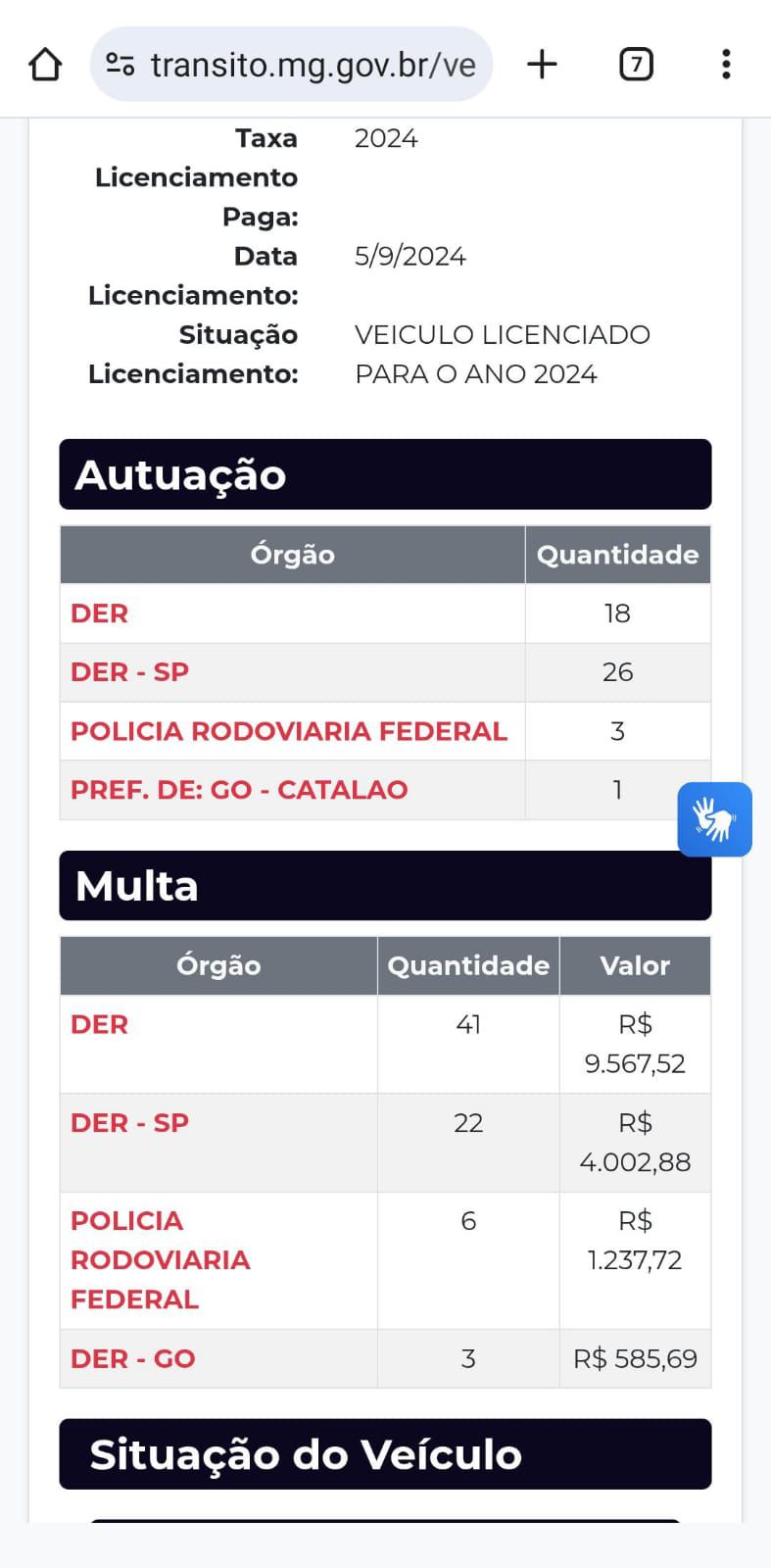Screen dimensions: 771x1568
Task: Launch the sign language accessibility widget
Action: 714,819
